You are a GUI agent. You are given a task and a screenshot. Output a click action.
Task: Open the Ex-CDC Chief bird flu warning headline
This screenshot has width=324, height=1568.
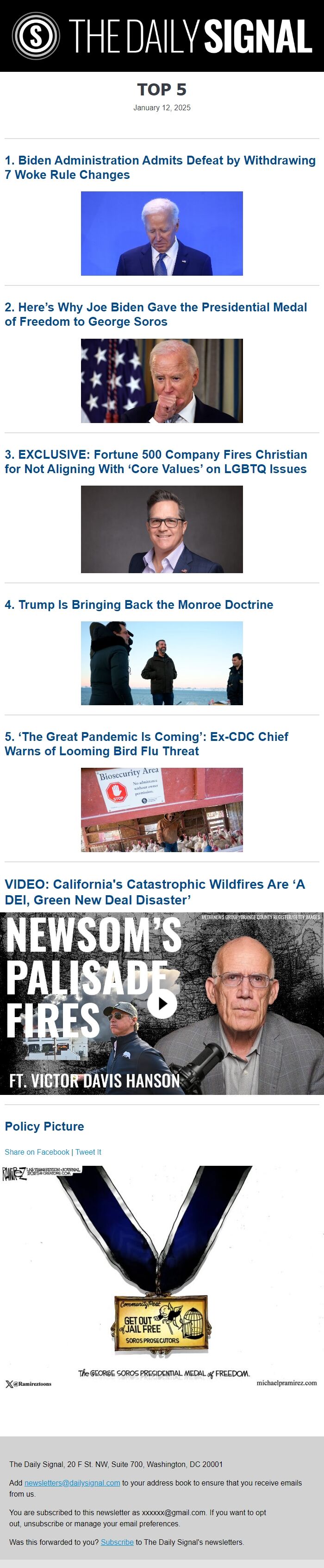point(146,743)
